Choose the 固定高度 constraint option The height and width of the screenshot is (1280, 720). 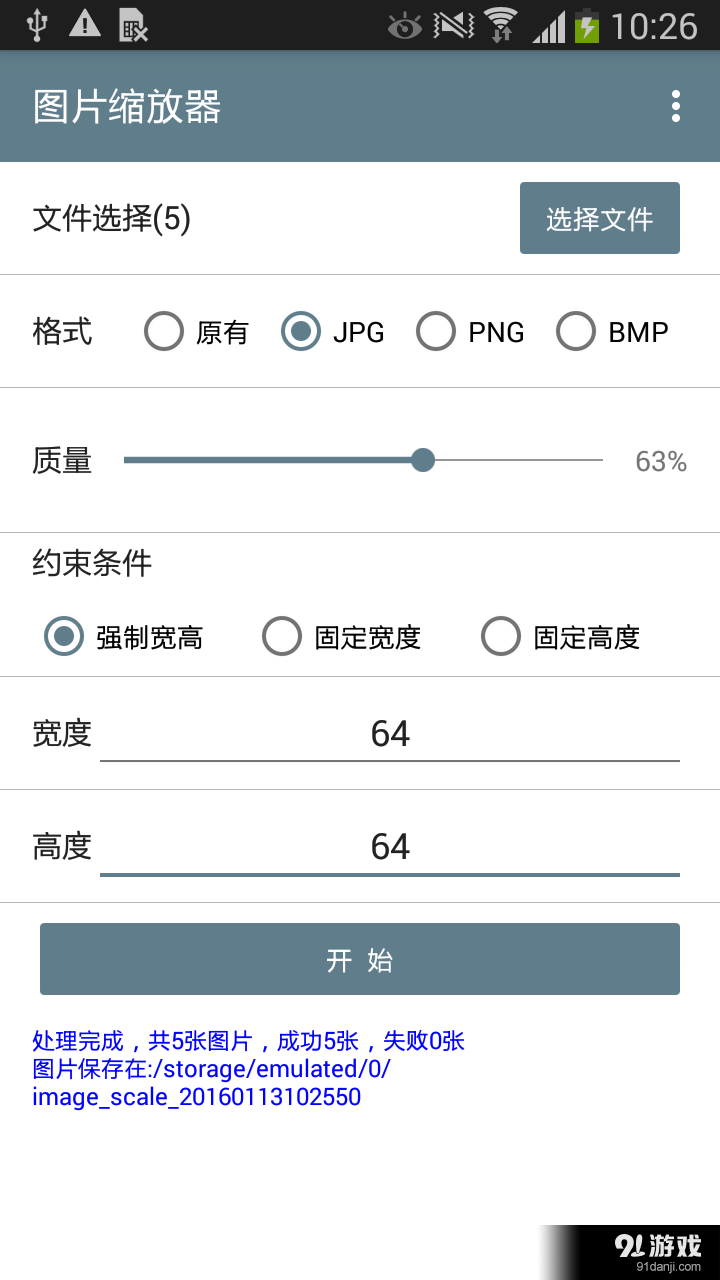pos(501,635)
